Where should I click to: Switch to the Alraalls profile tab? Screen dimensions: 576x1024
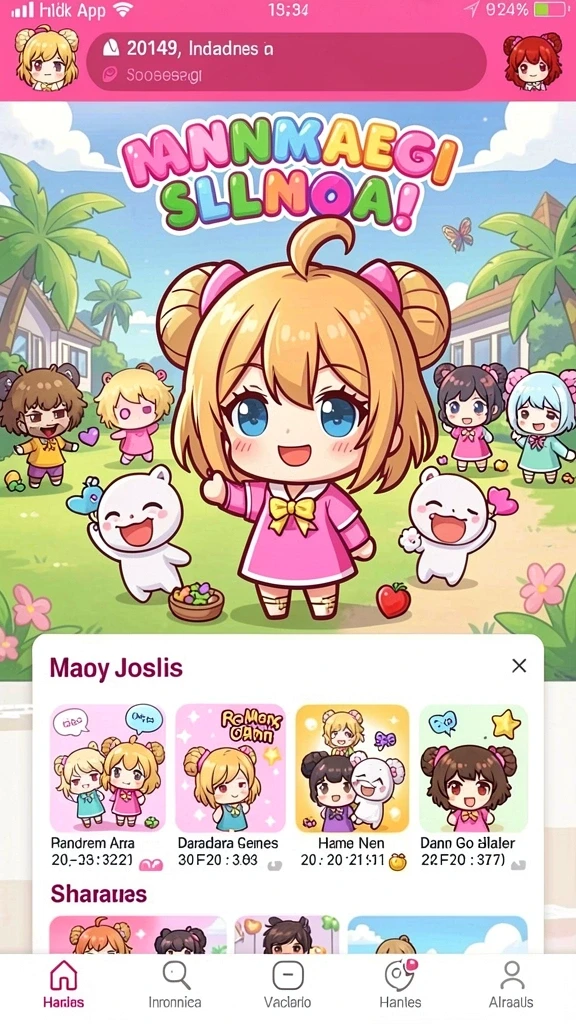pyautogui.click(x=511, y=985)
